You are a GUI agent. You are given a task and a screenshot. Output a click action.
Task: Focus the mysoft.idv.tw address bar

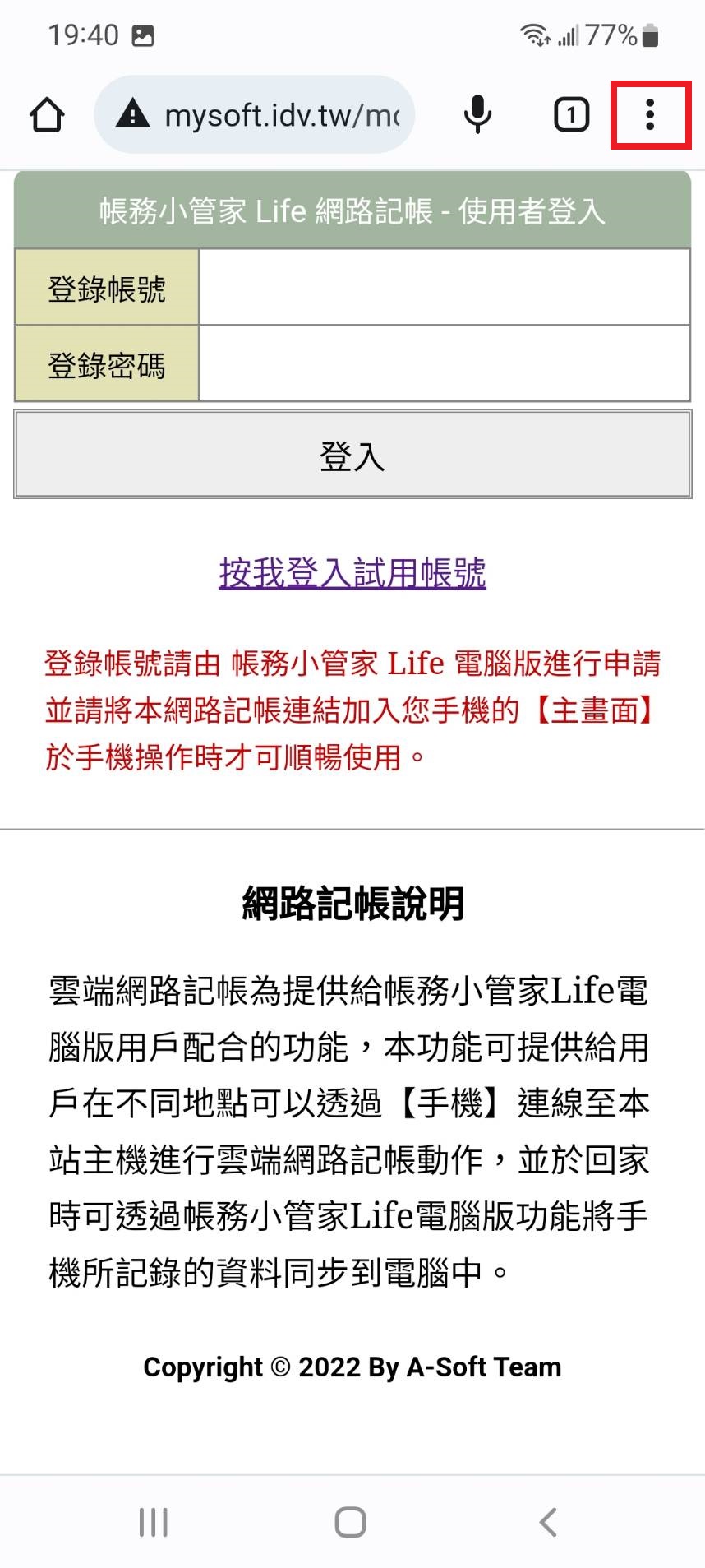click(255, 115)
